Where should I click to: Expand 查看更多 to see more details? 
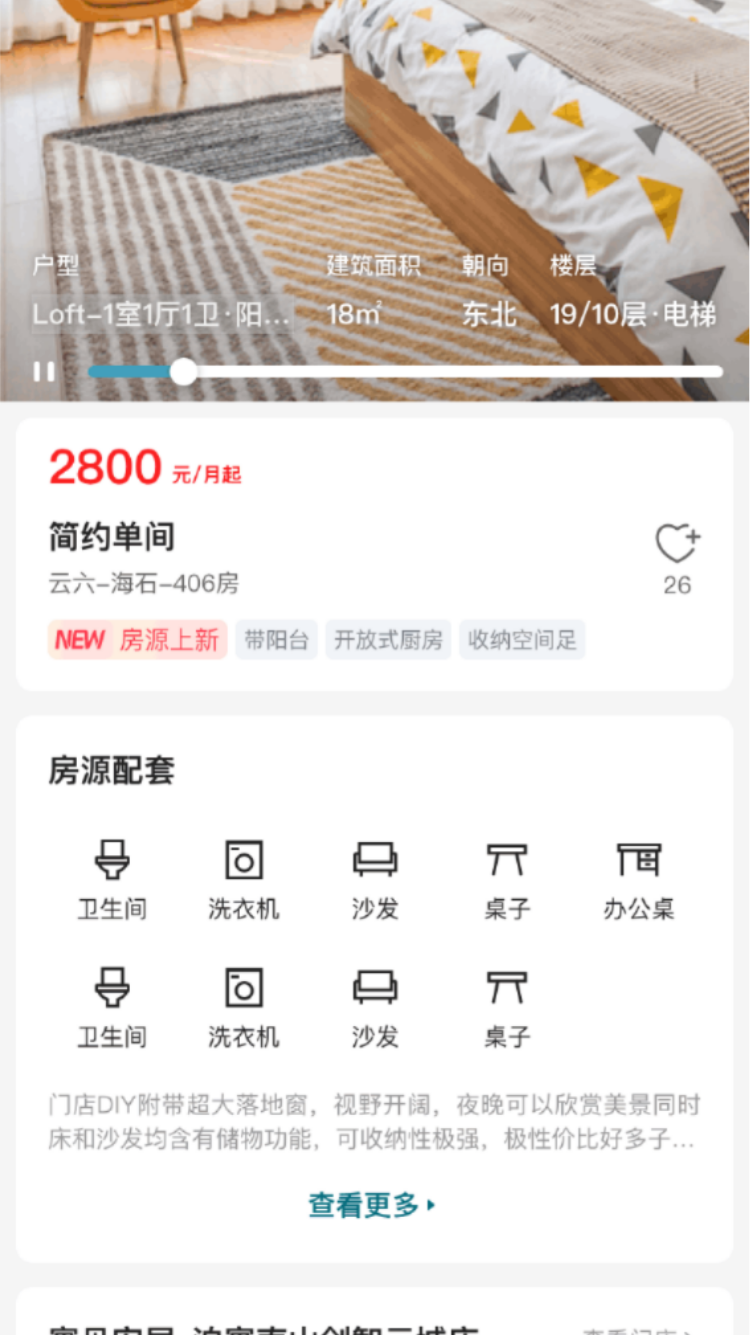[365, 1206]
